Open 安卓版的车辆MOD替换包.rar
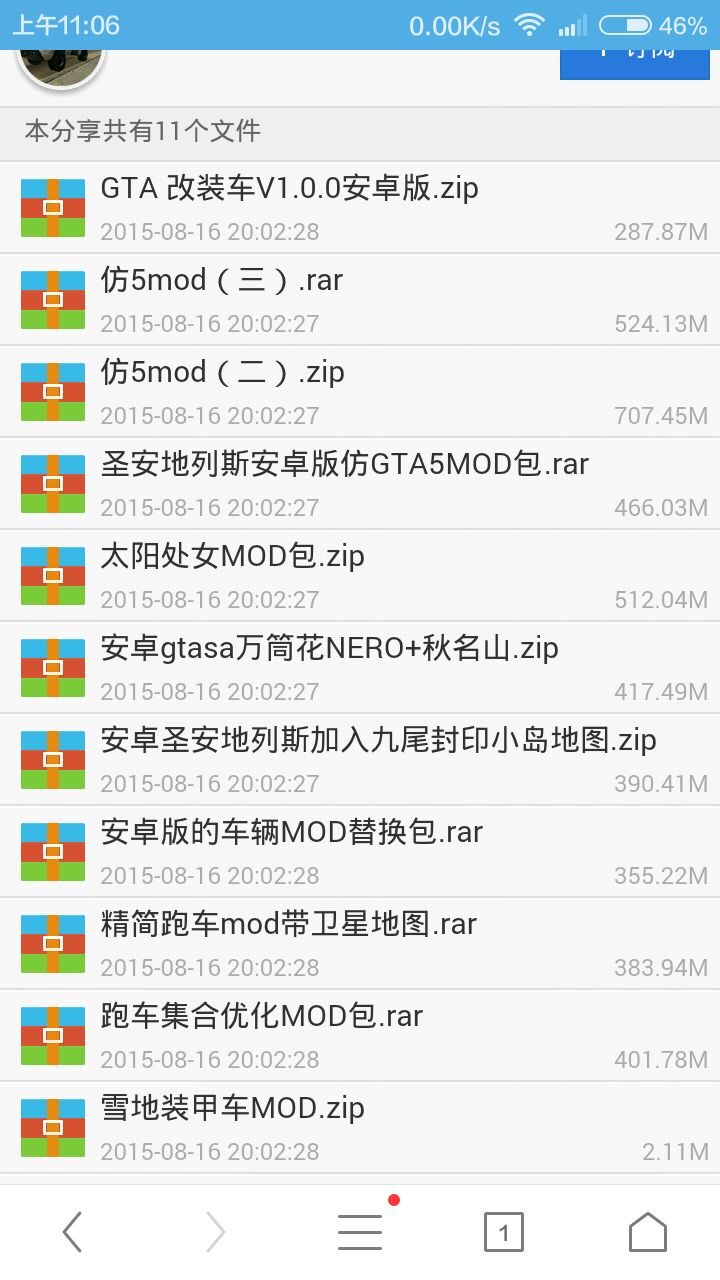Screen dimensions: 720x1280 [292, 832]
